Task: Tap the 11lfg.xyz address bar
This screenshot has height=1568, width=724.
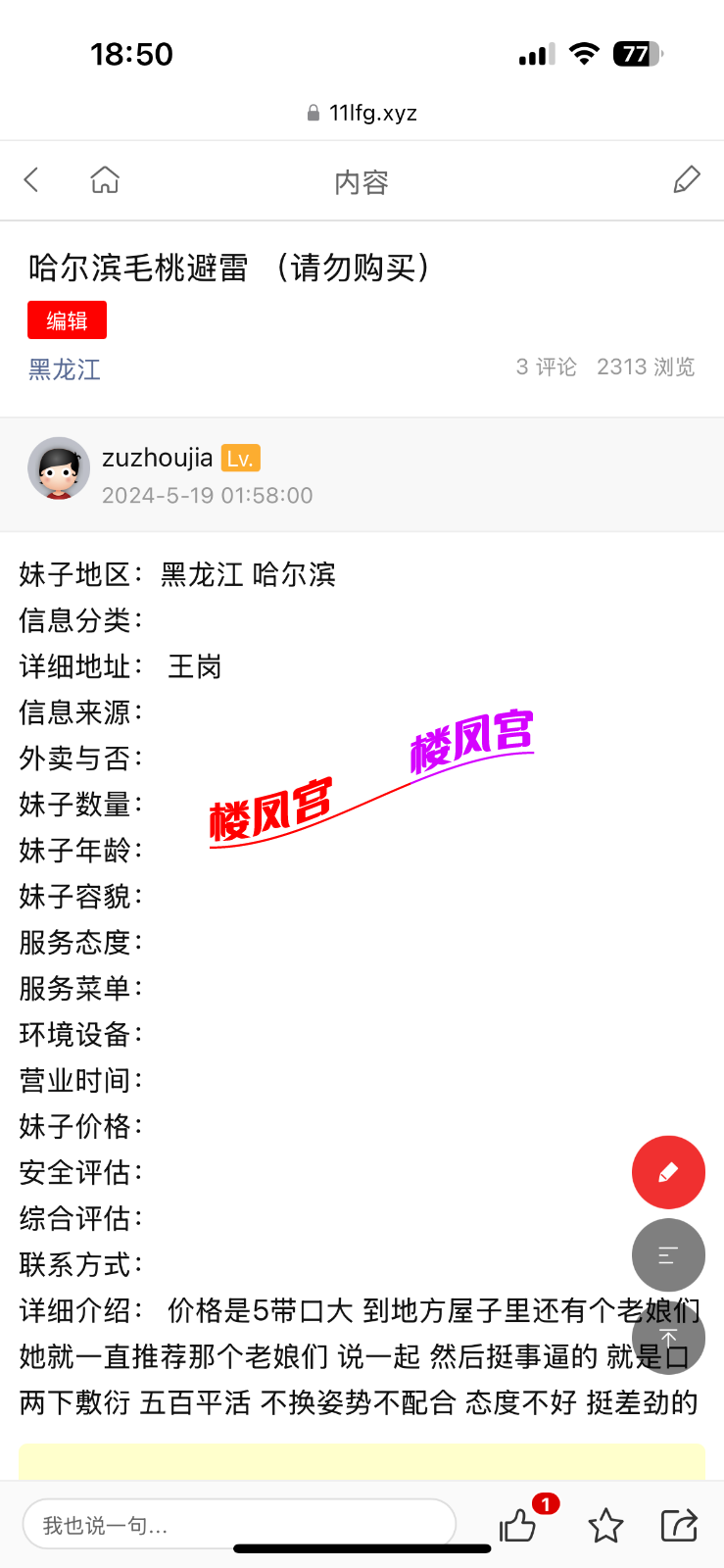Action: (x=362, y=113)
